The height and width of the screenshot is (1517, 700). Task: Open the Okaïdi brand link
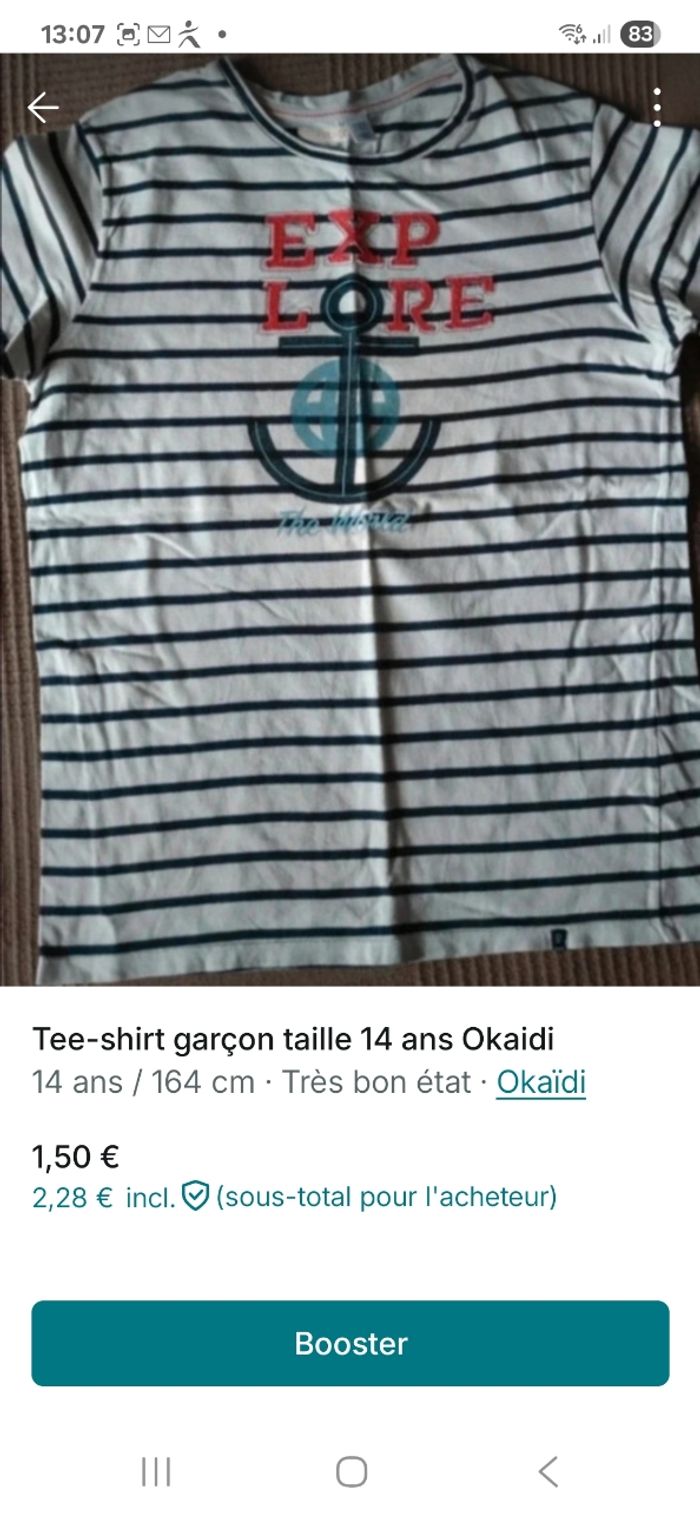point(541,1082)
